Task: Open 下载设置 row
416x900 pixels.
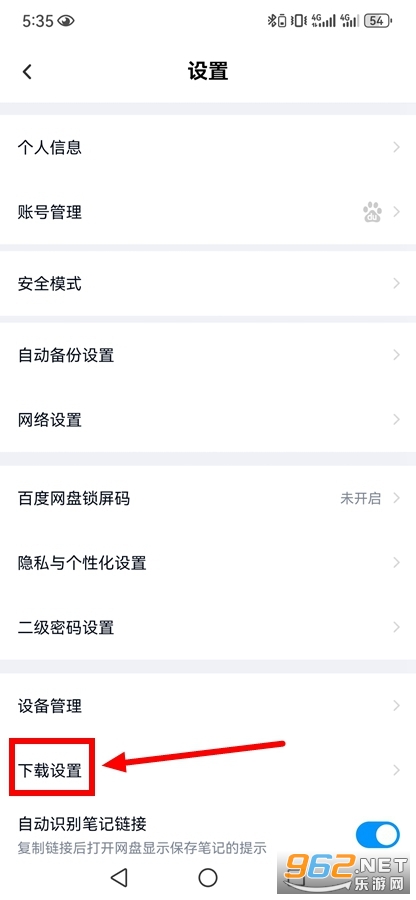Action: (208, 770)
